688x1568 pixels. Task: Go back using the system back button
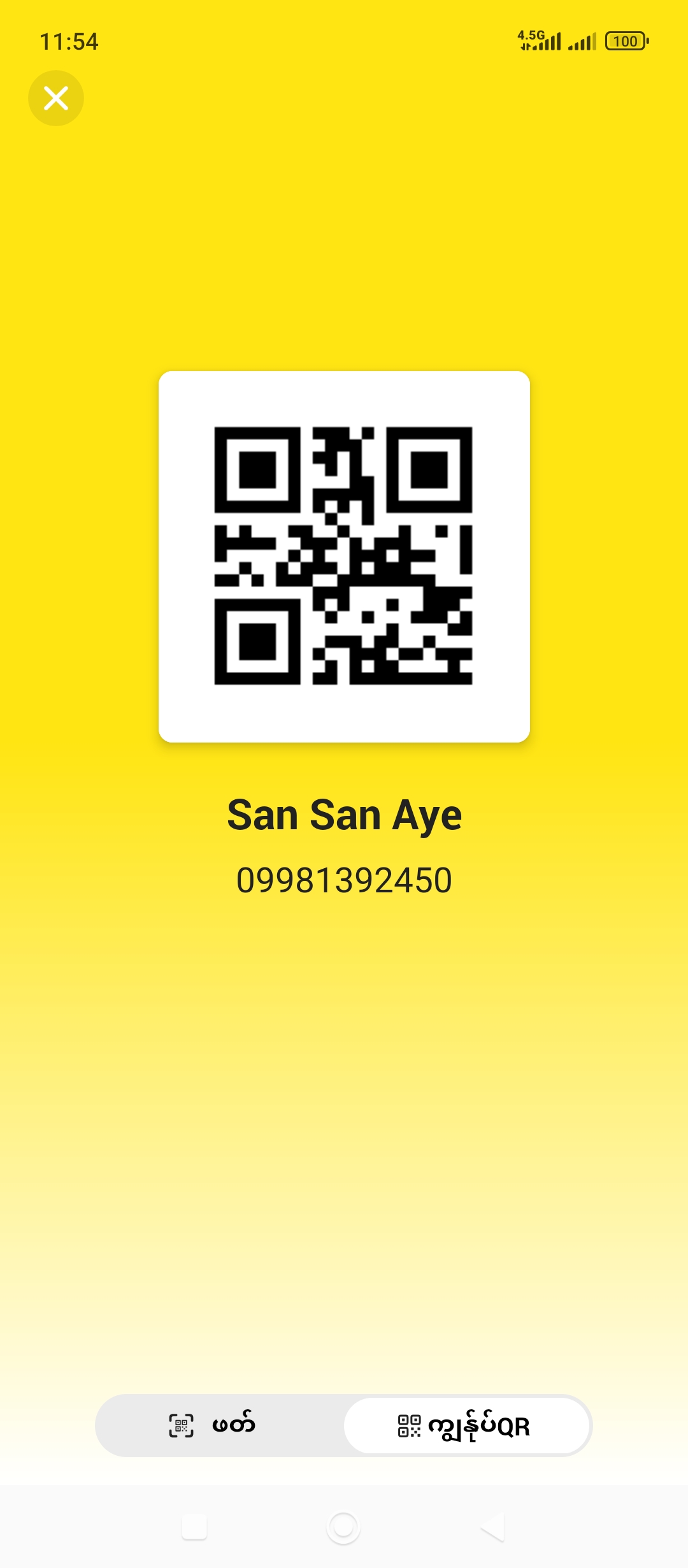(x=492, y=1527)
